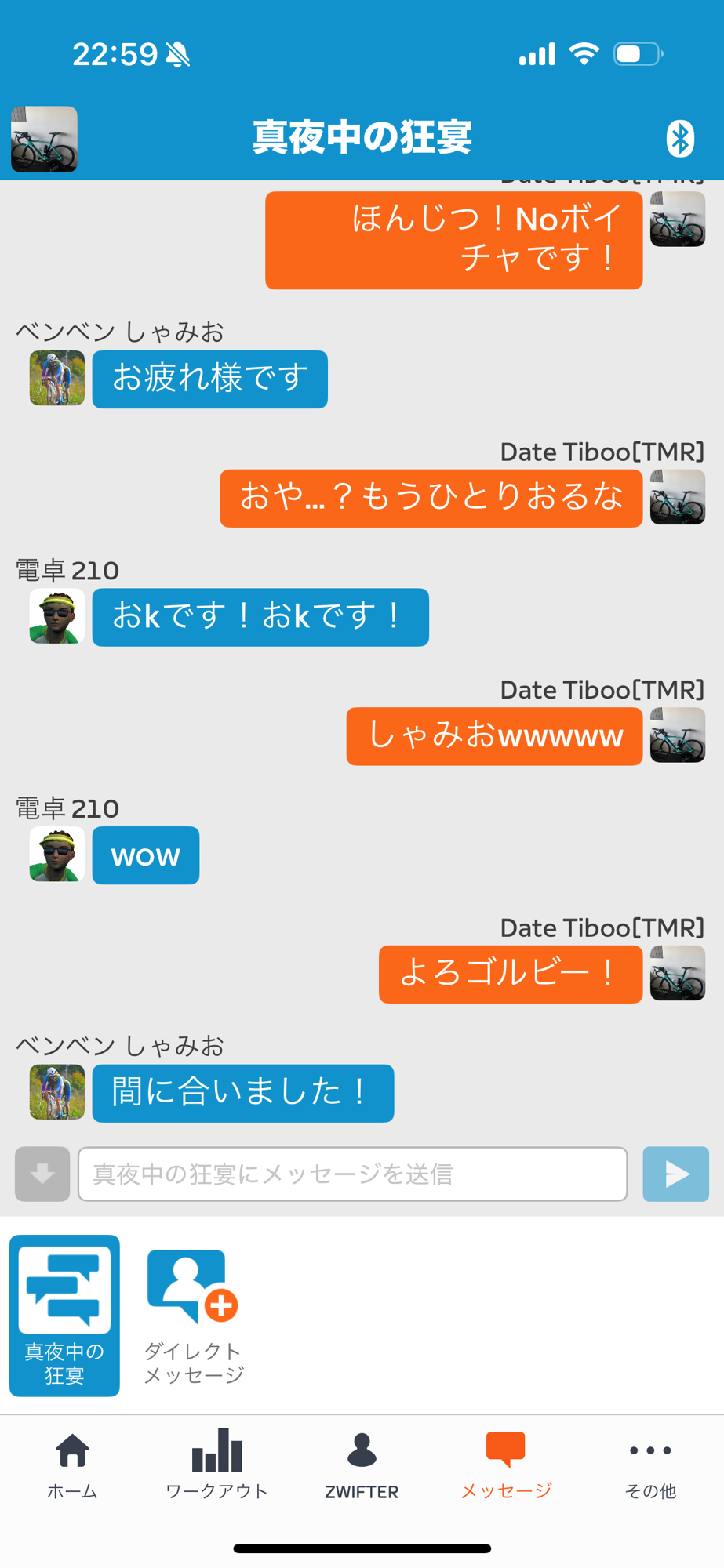Tap the bike profile picture in header

coord(44,139)
